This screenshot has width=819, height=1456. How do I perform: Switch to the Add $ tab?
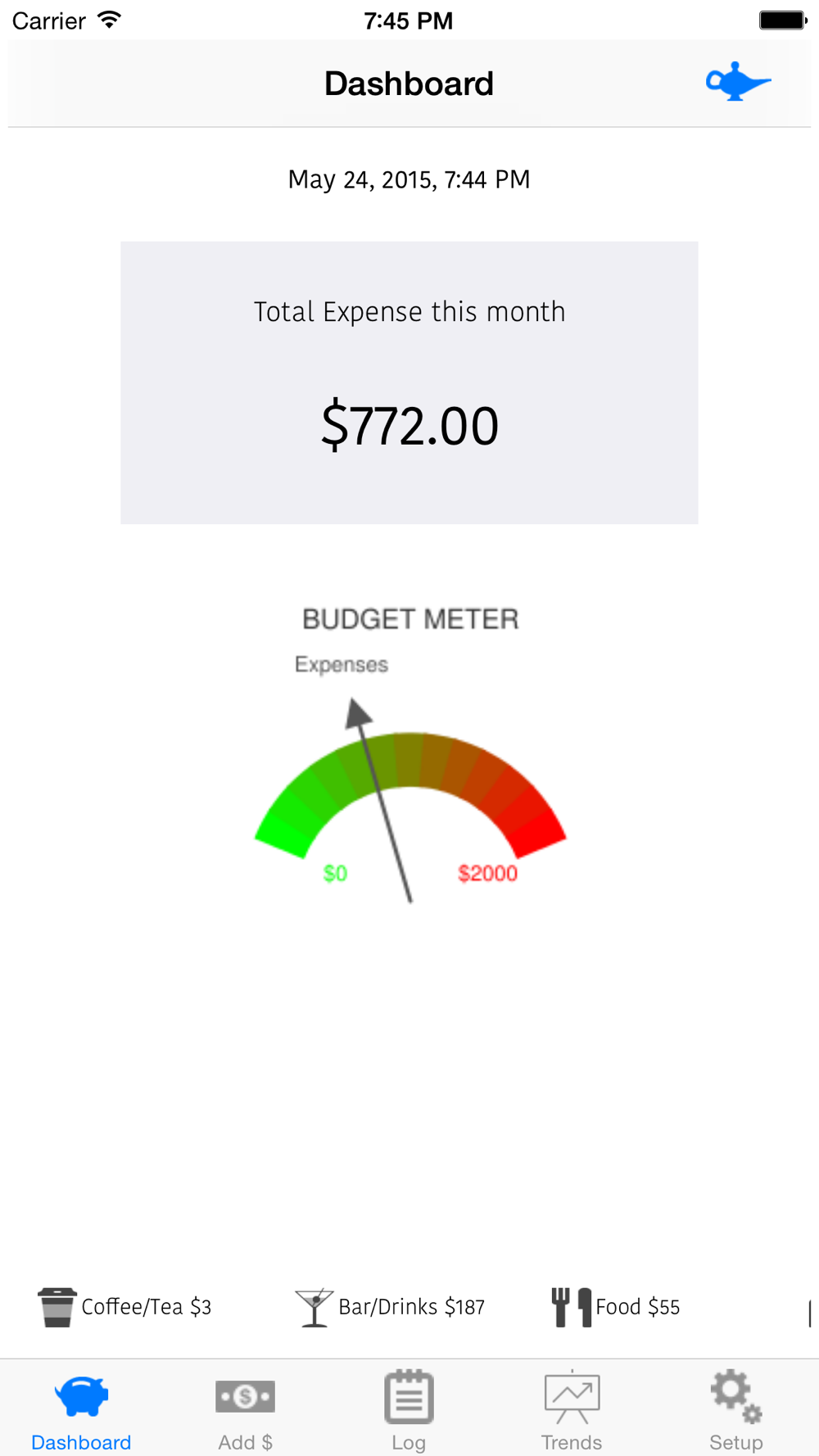[x=245, y=1410]
